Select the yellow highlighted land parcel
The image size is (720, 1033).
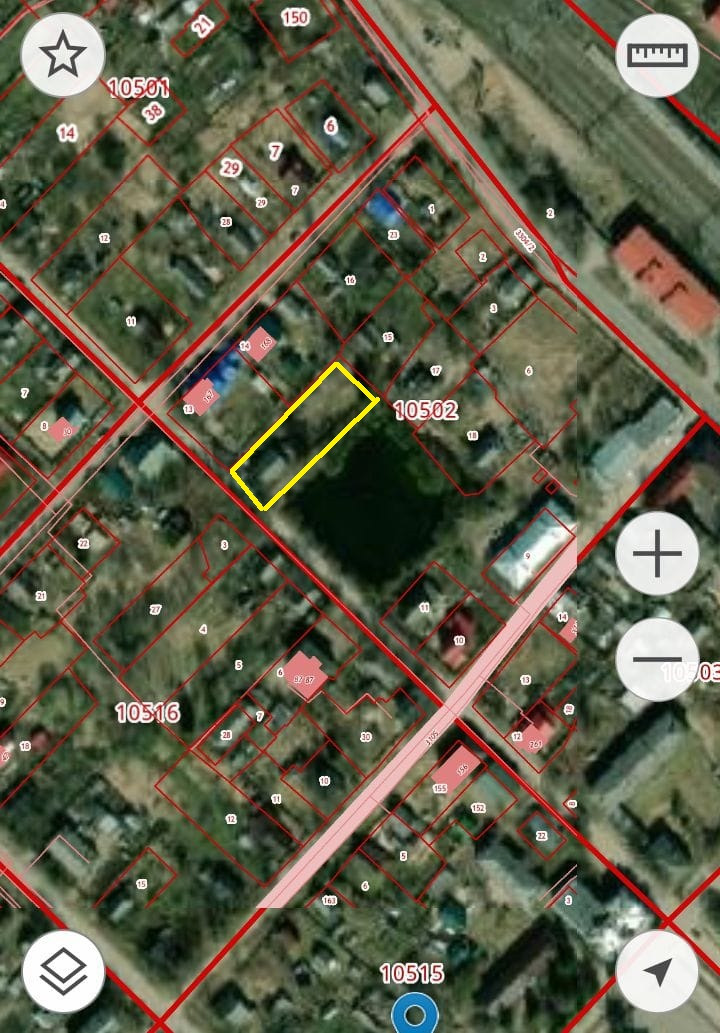[x=304, y=436]
